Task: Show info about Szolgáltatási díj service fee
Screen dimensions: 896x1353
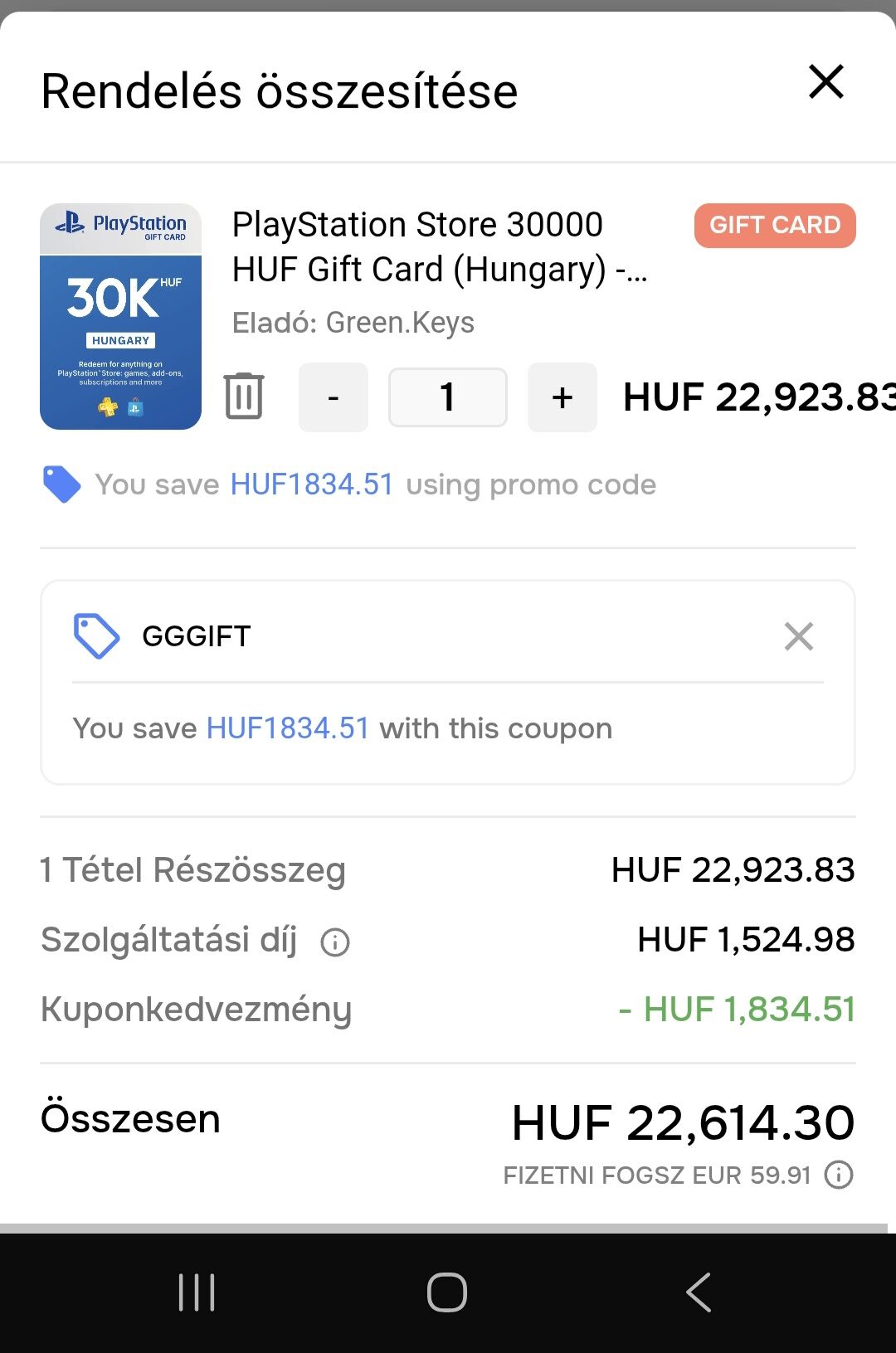Action: 335,942
